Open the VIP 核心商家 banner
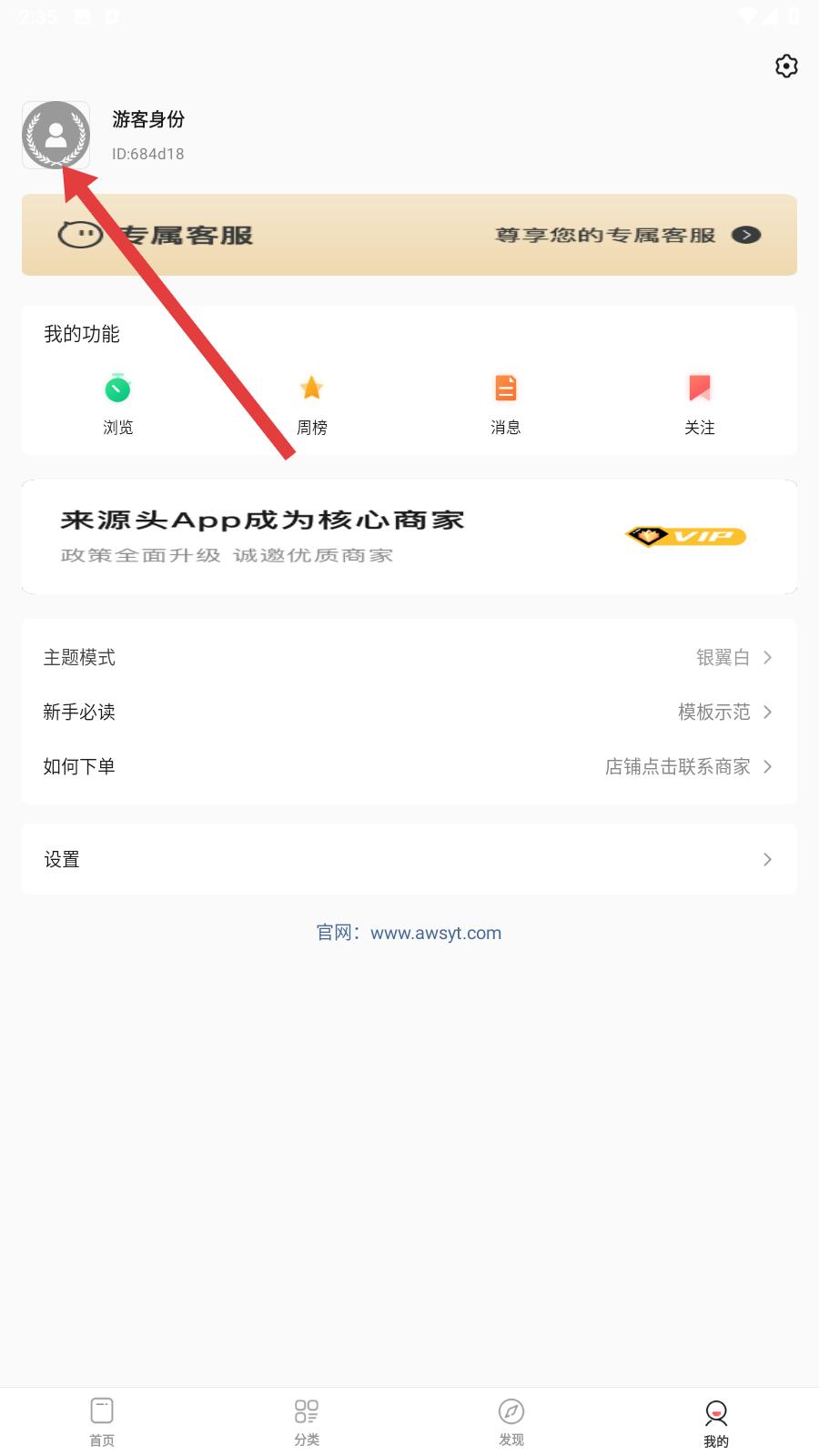819x1456 pixels. pos(409,537)
